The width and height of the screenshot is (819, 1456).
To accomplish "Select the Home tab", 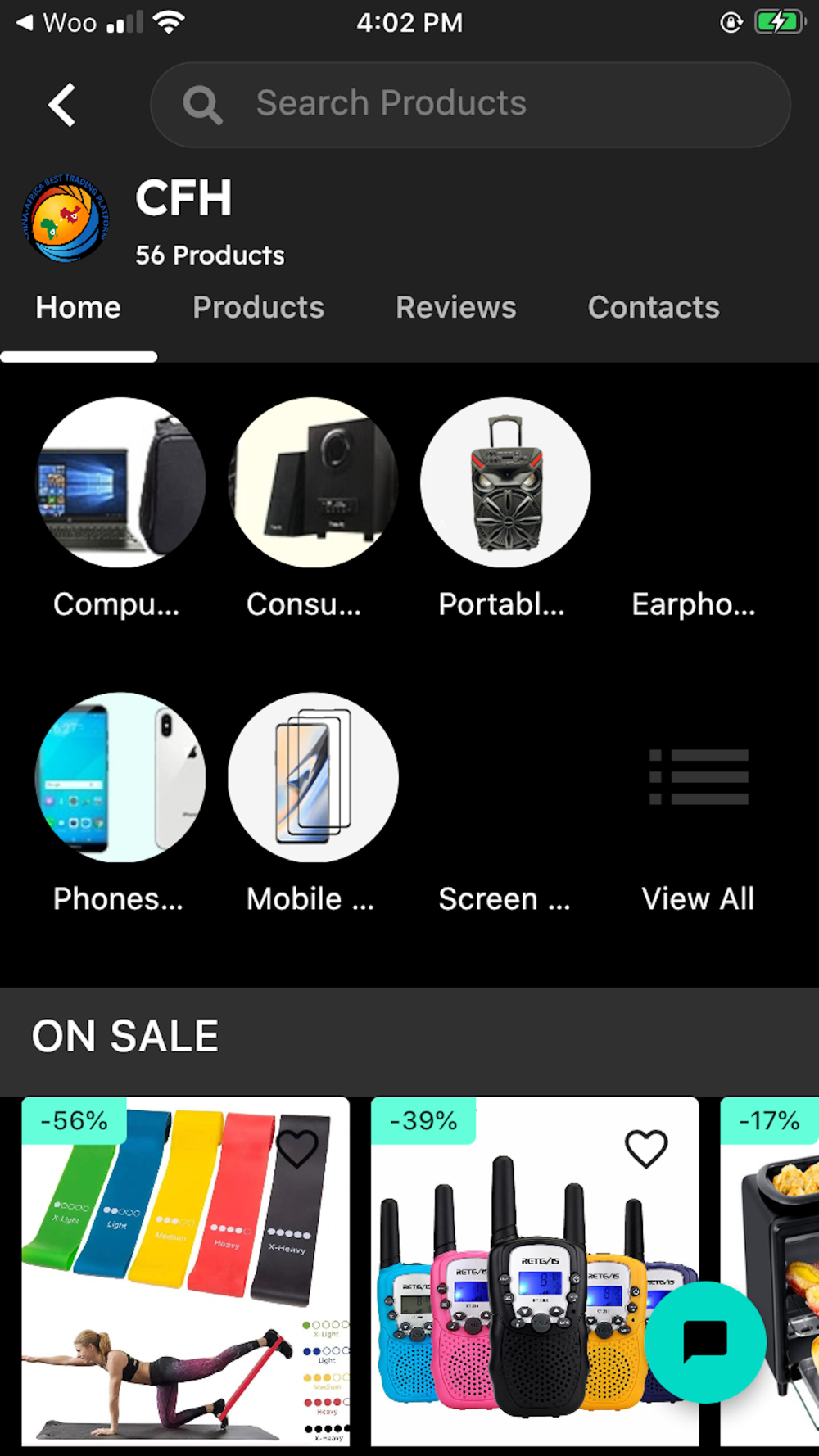I will 79,307.
